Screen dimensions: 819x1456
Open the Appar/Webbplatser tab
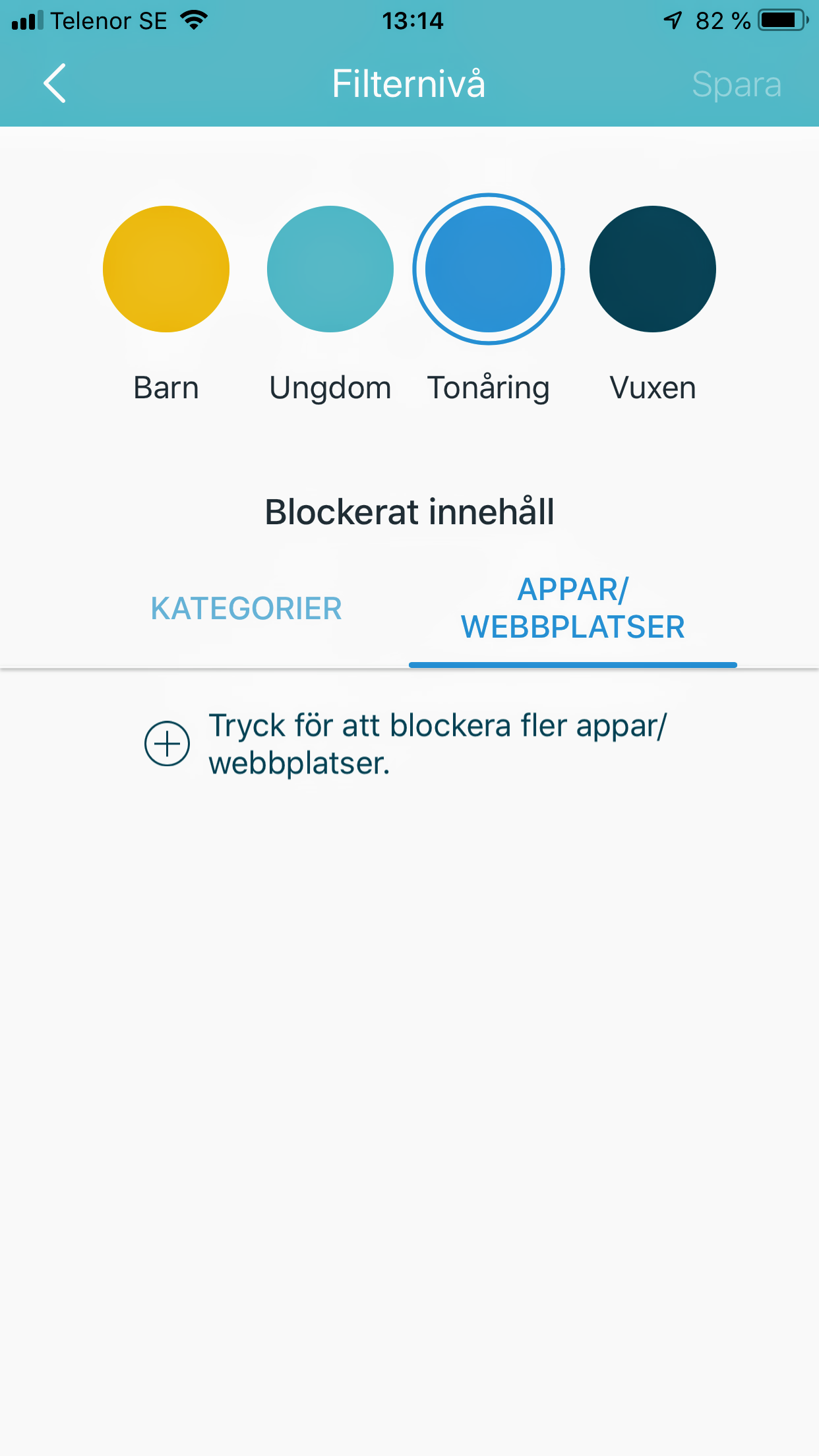[x=573, y=609]
